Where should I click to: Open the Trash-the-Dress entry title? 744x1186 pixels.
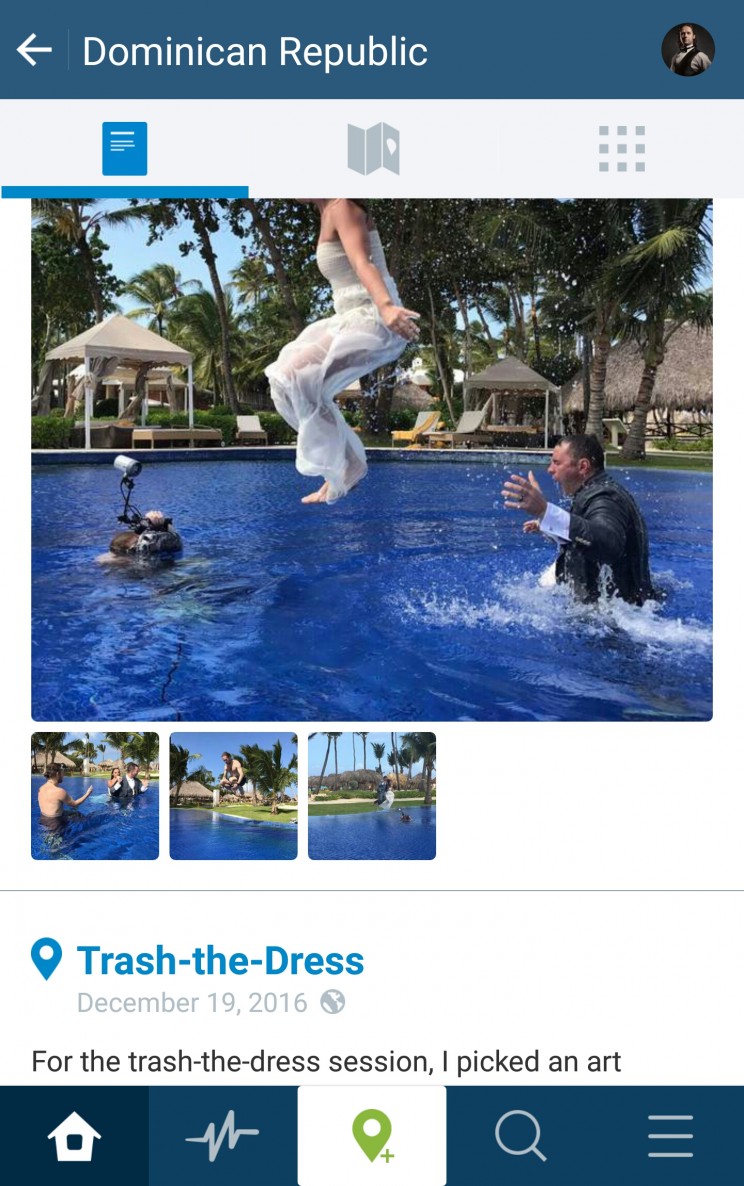(220, 961)
